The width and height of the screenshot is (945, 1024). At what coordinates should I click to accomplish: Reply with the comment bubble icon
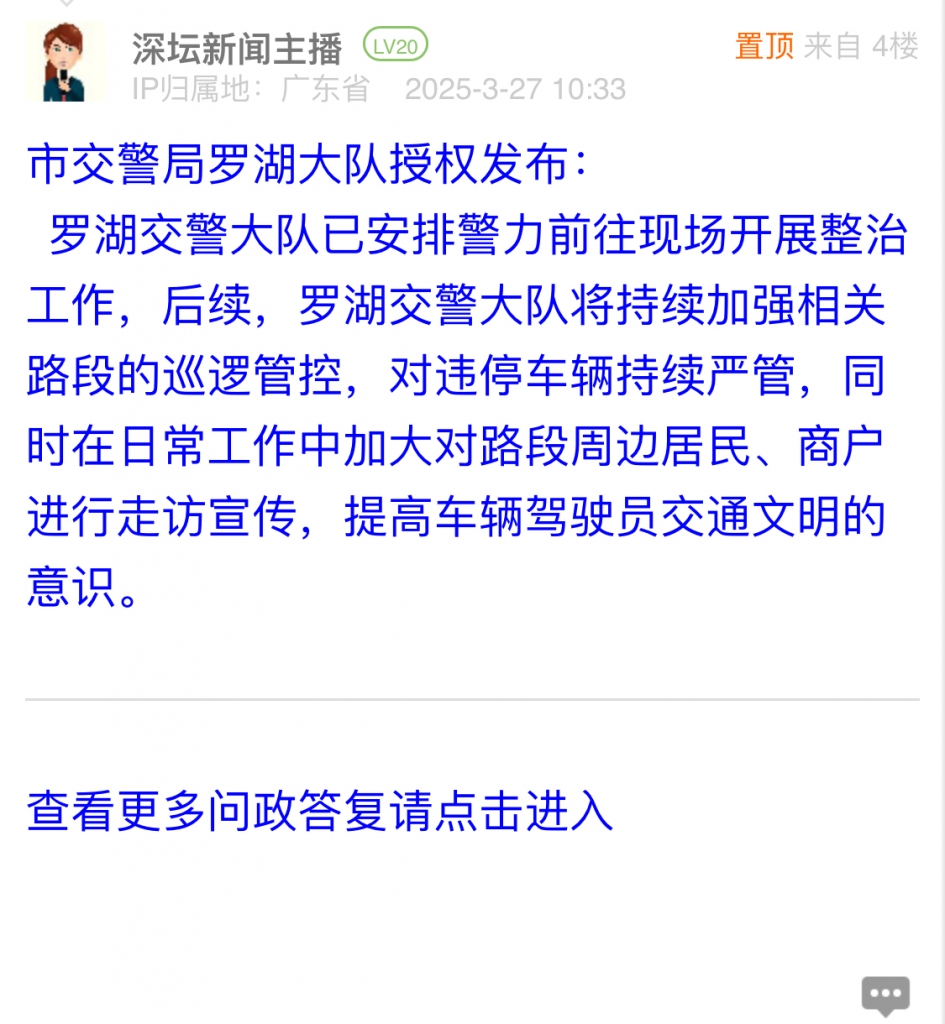click(x=884, y=994)
